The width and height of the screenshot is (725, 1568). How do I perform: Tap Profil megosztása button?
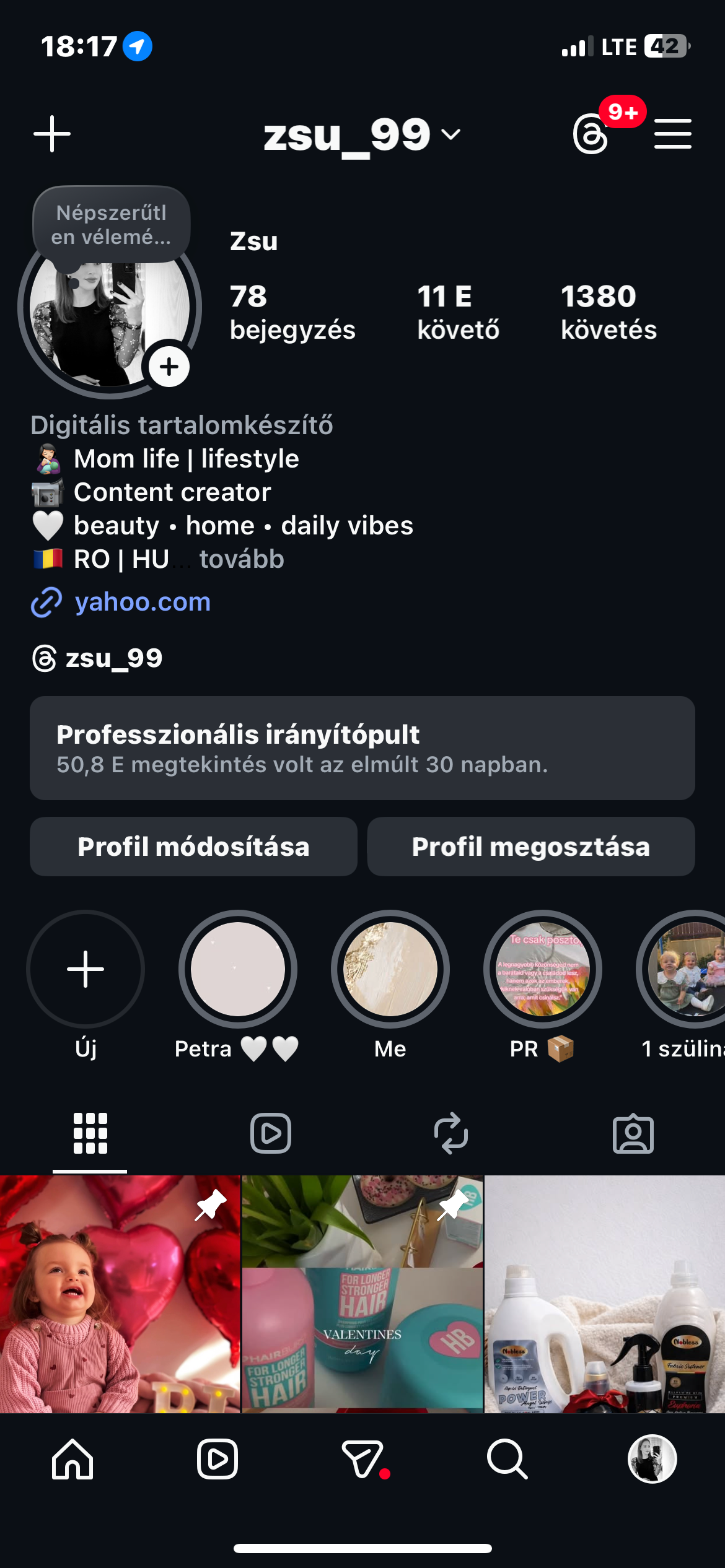point(531,847)
